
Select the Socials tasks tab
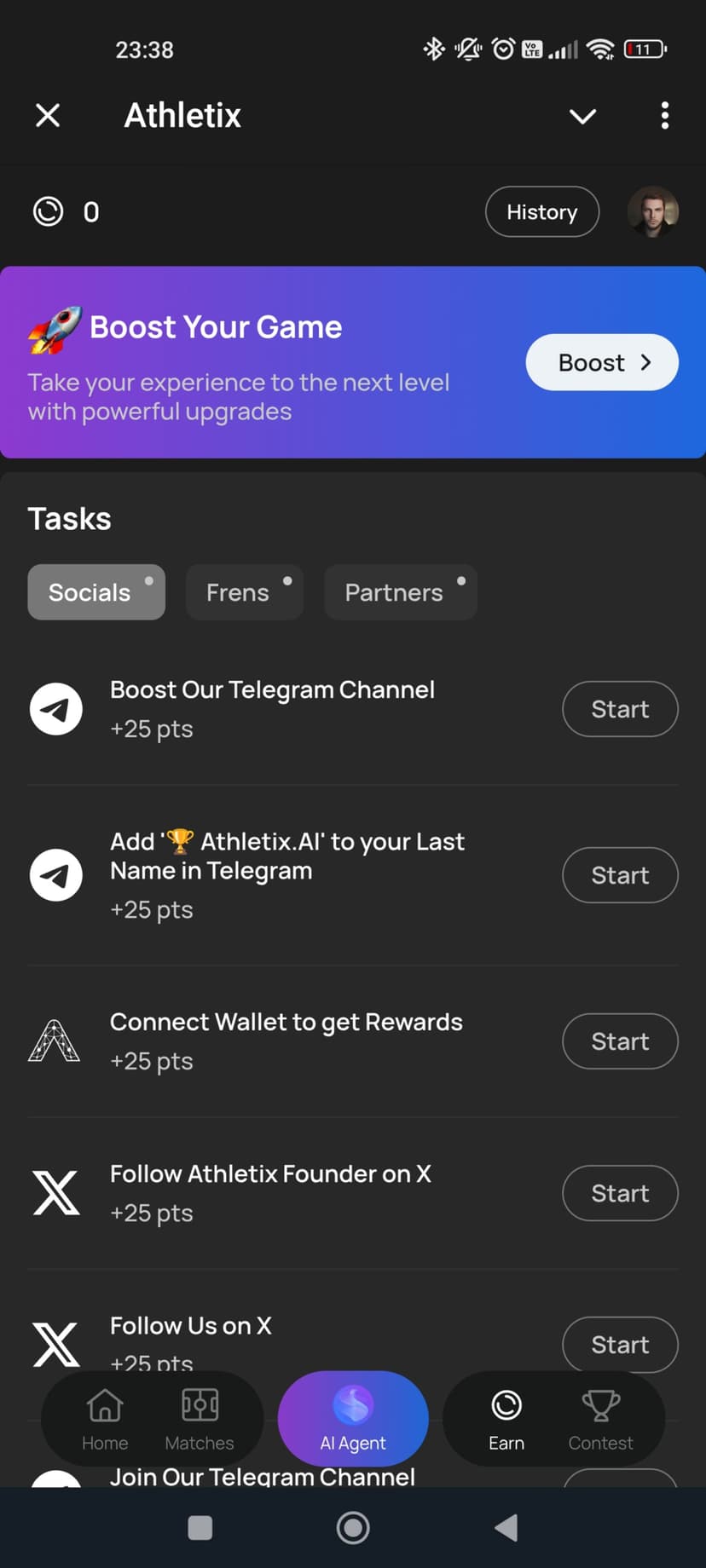(95, 592)
